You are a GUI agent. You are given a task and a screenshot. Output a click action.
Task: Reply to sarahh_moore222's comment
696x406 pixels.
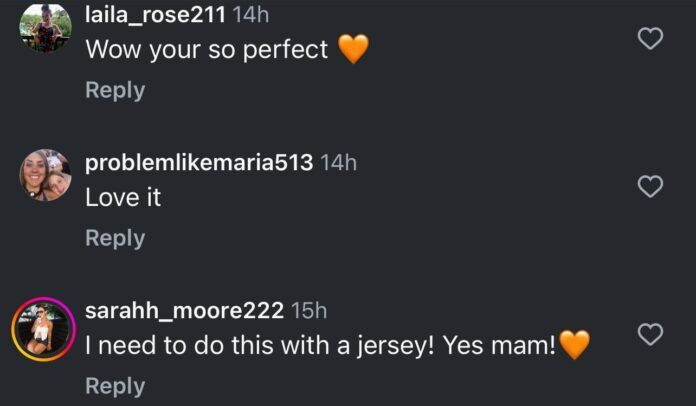(115, 386)
